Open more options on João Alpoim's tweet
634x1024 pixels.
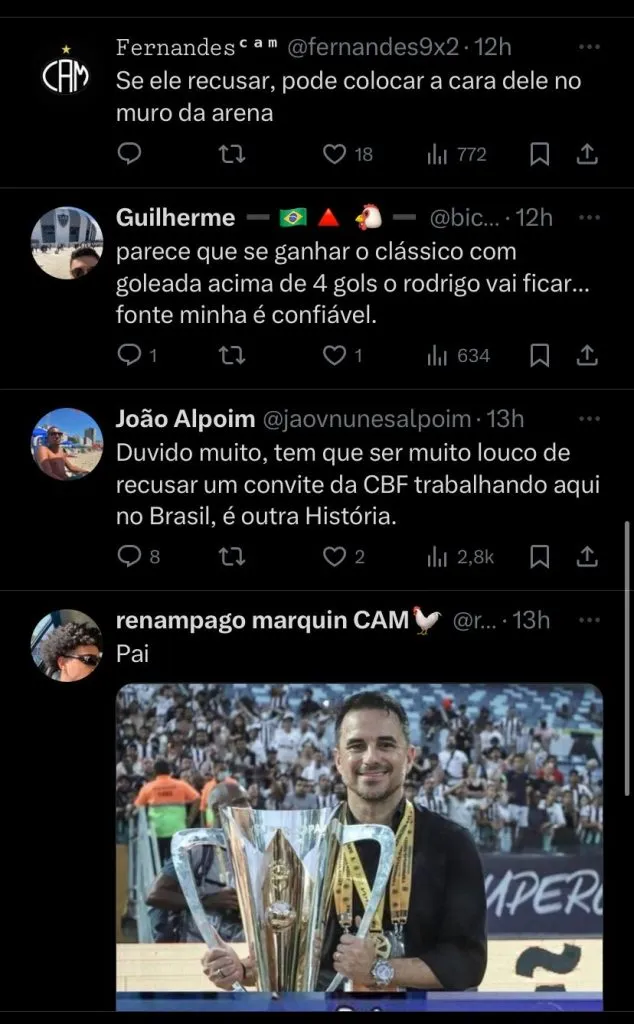click(x=590, y=419)
